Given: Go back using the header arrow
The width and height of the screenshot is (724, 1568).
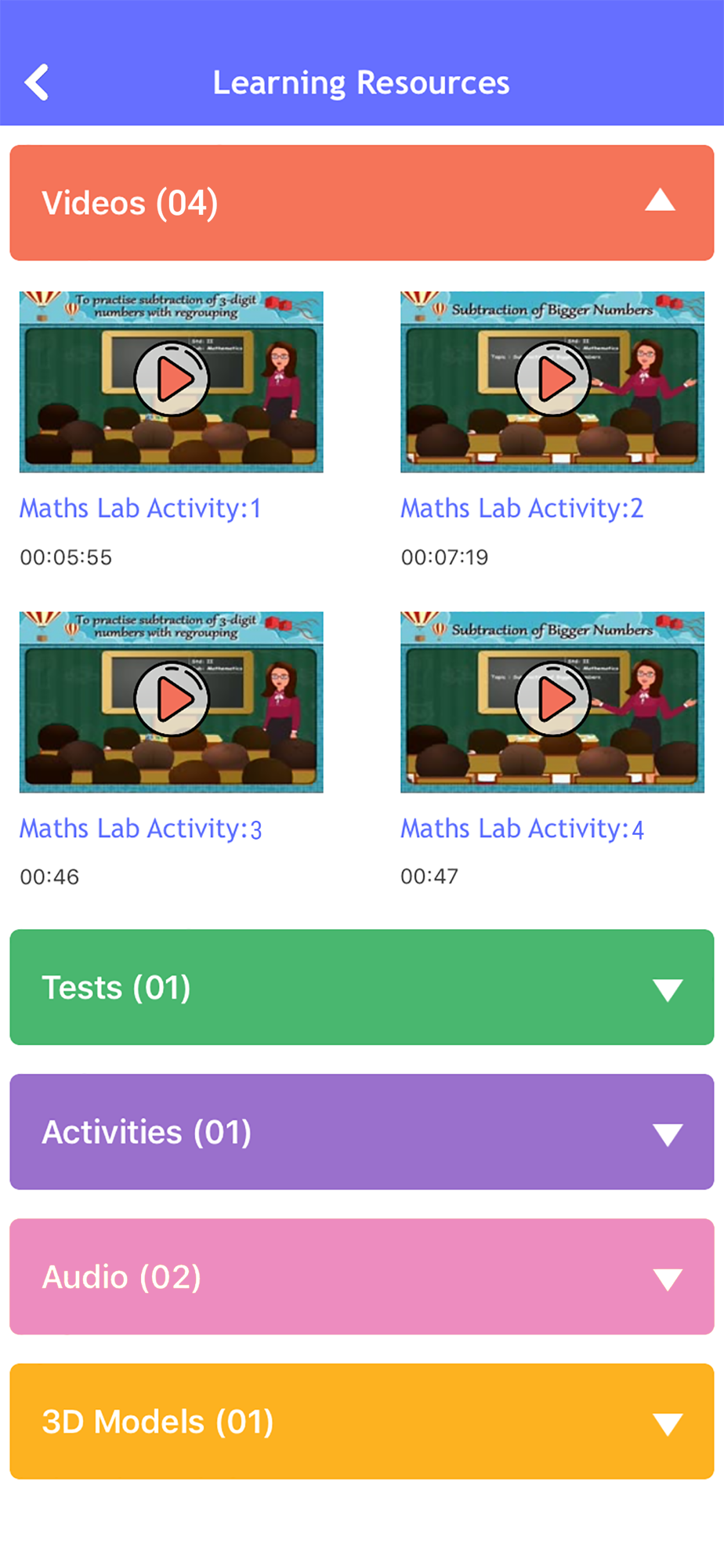Looking at the screenshot, I should pyautogui.click(x=37, y=82).
